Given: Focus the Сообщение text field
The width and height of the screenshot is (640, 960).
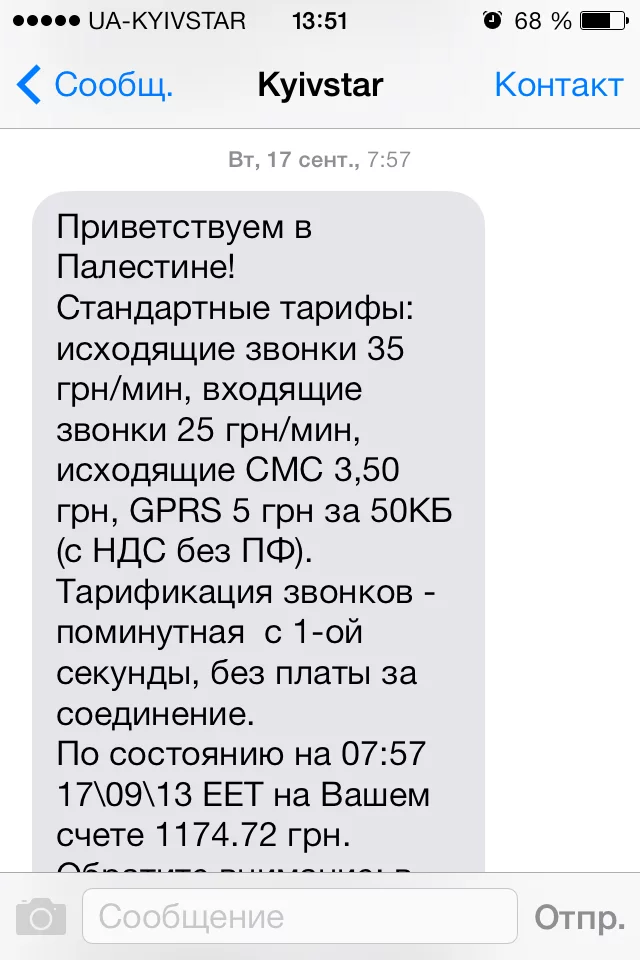Looking at the screenshot, I should coord(300,916).
